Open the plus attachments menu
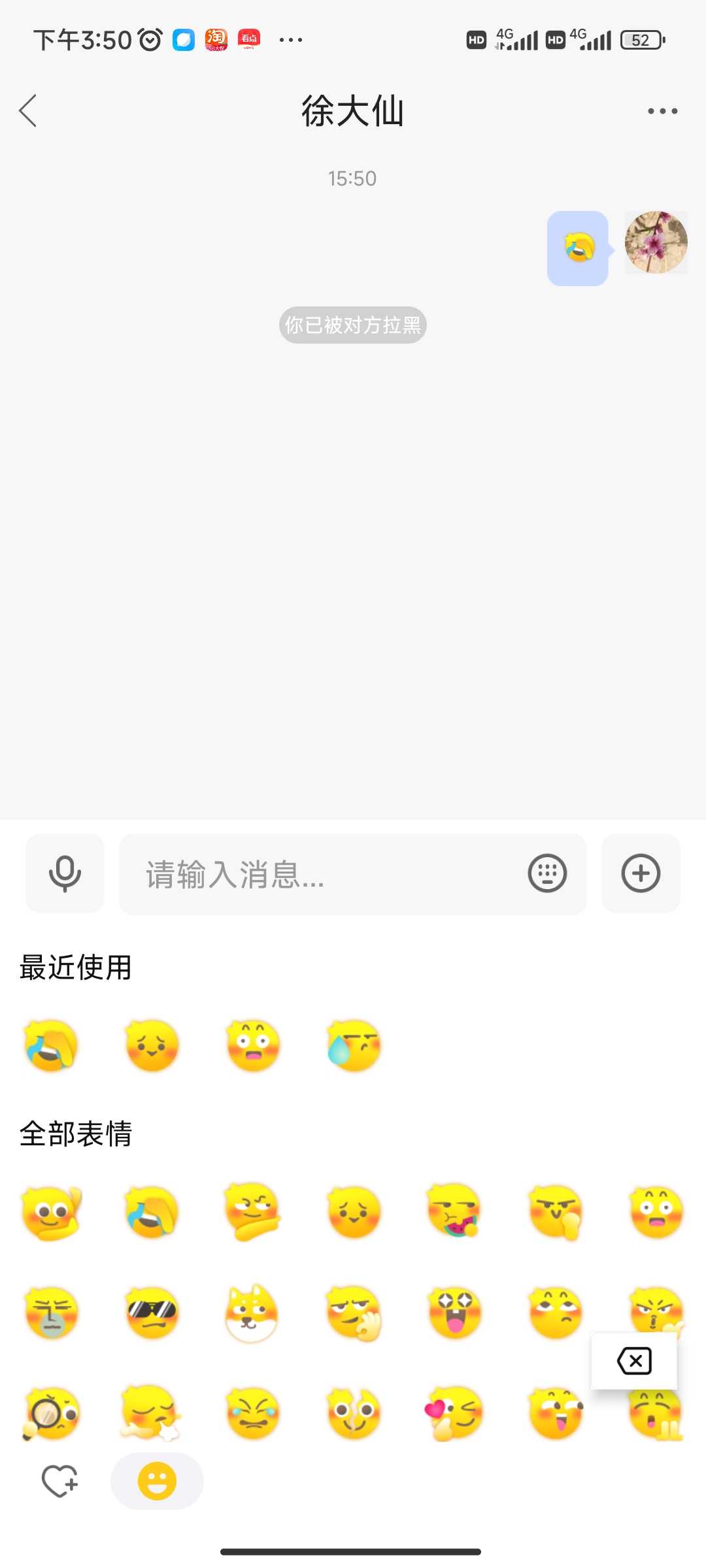 [641, 874]
